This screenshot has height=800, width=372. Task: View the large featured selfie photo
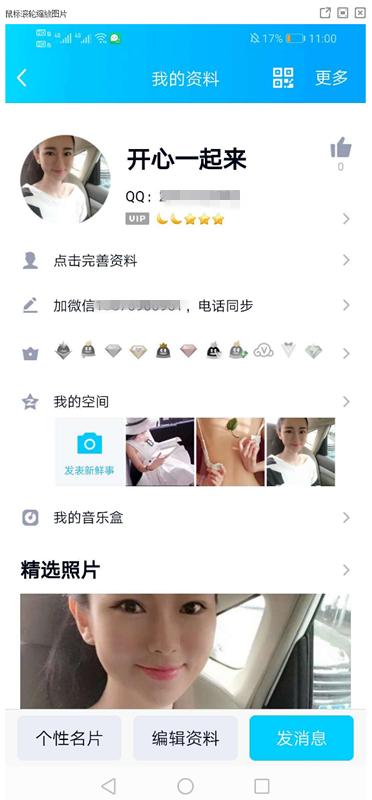[x=185, y=651]
